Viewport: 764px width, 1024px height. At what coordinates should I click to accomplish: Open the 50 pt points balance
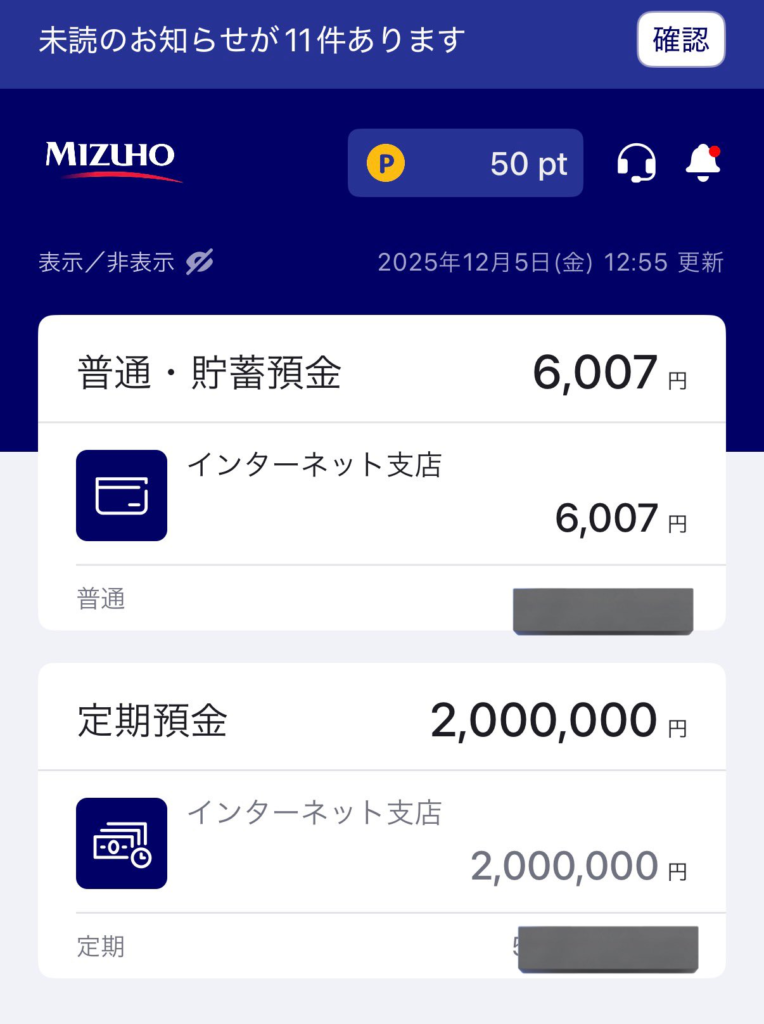[x=465, y=163]
